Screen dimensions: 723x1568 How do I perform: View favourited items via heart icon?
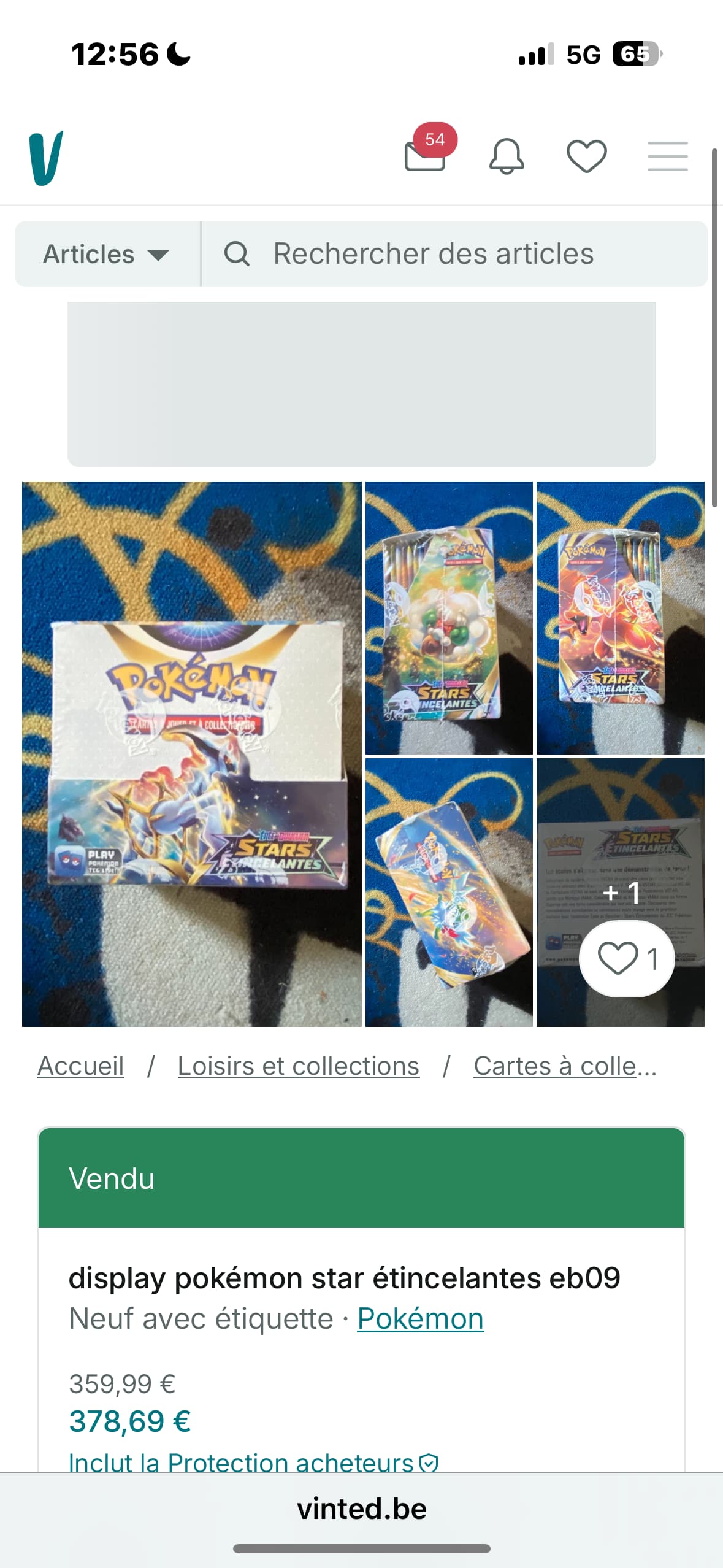[587, 156]
